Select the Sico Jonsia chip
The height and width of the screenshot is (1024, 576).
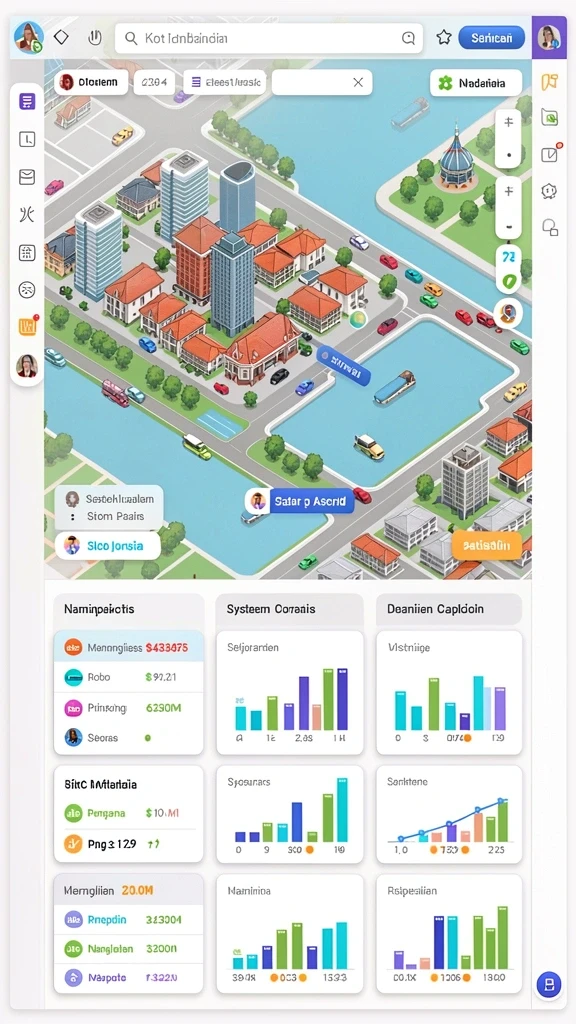pyautogui.click(x=108, y=545)
